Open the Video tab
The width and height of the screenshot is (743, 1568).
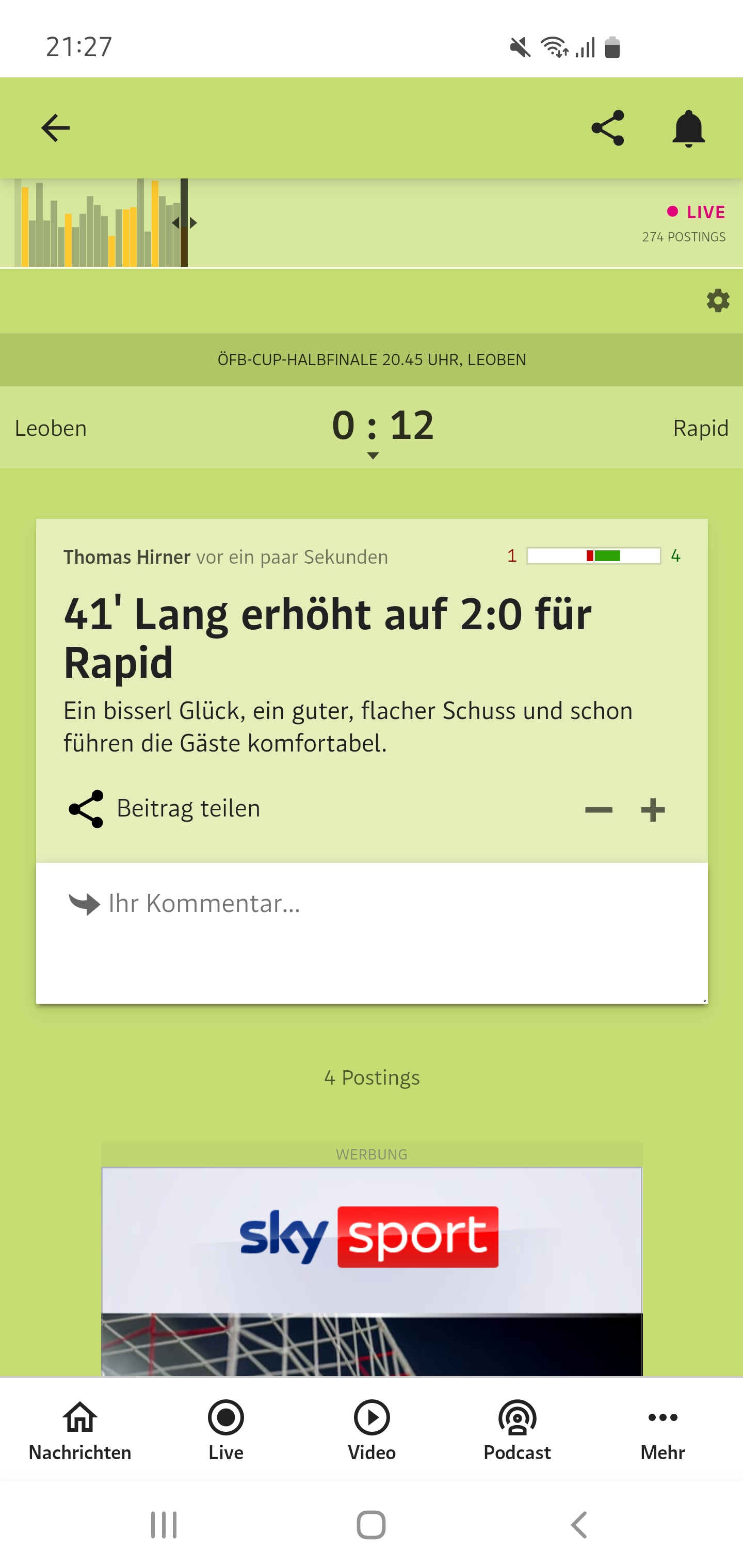tap(372, 1431)
